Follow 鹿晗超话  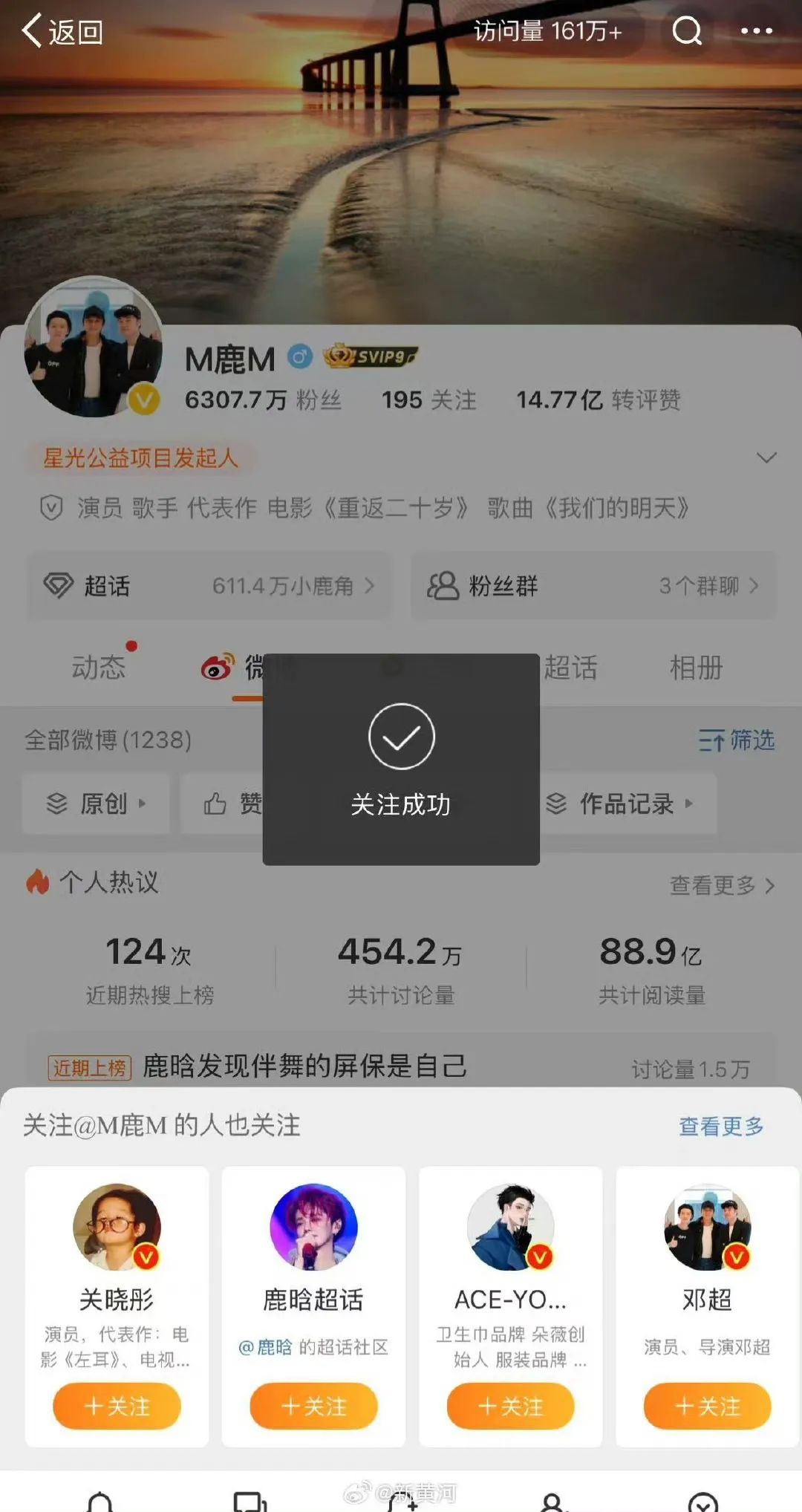[313, 1406]
